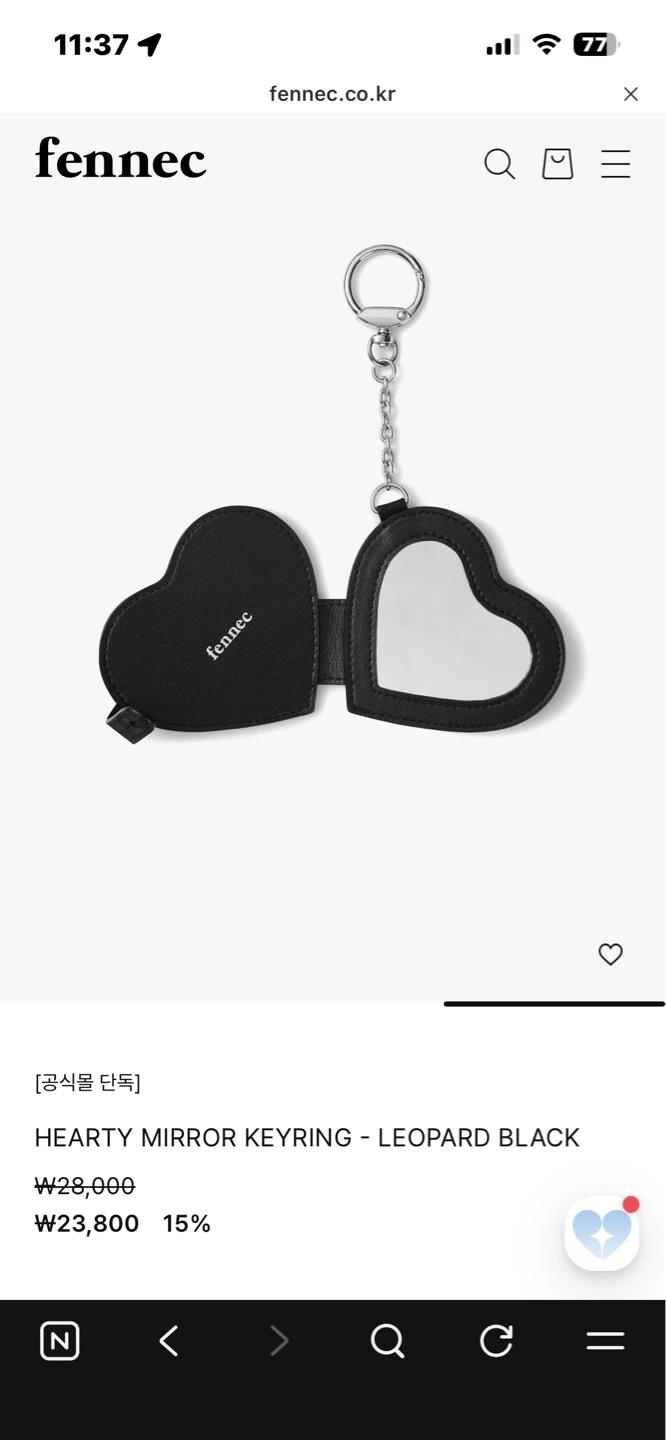
Task: Open the shopping bag cart
Action: click(x=557, y=163)
